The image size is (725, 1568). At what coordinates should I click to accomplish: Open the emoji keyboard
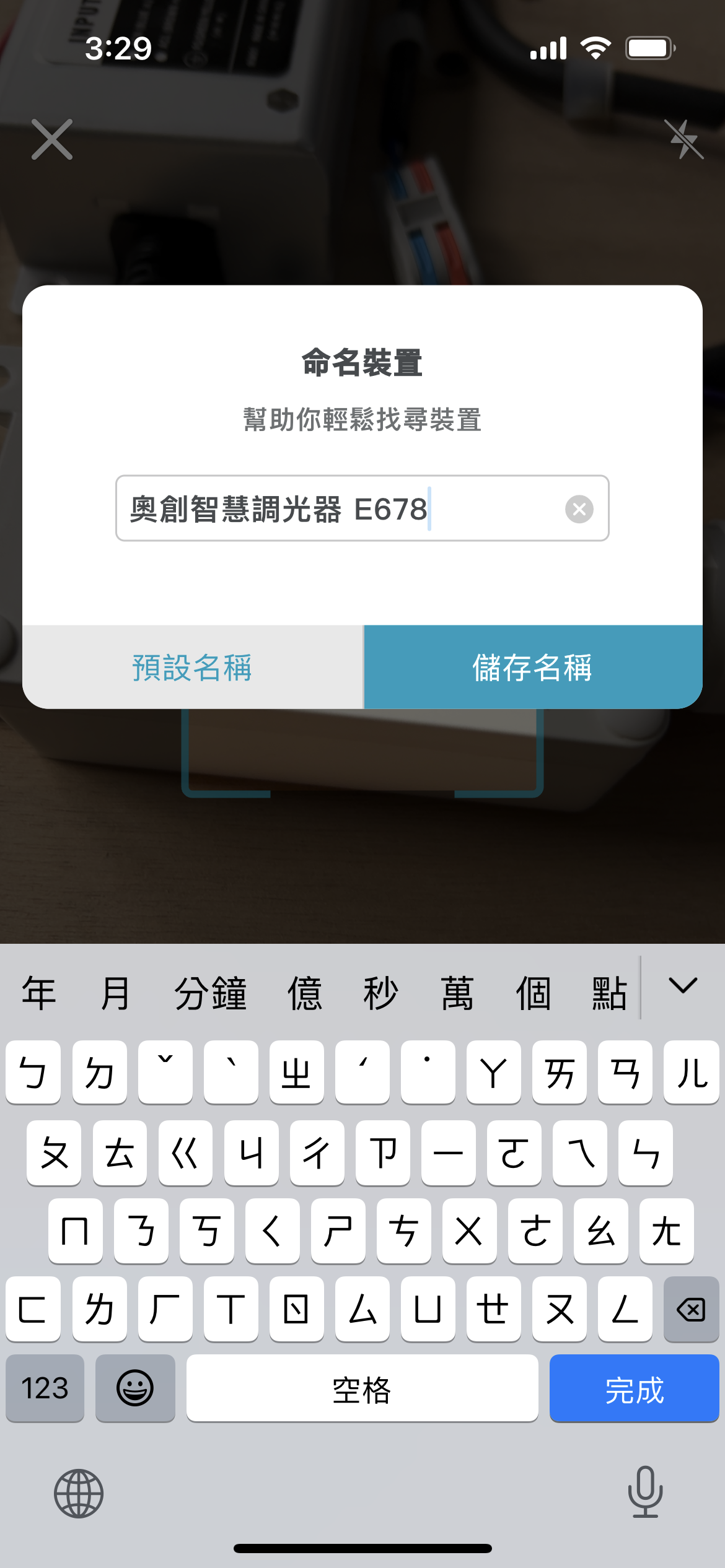[135, 1388]
